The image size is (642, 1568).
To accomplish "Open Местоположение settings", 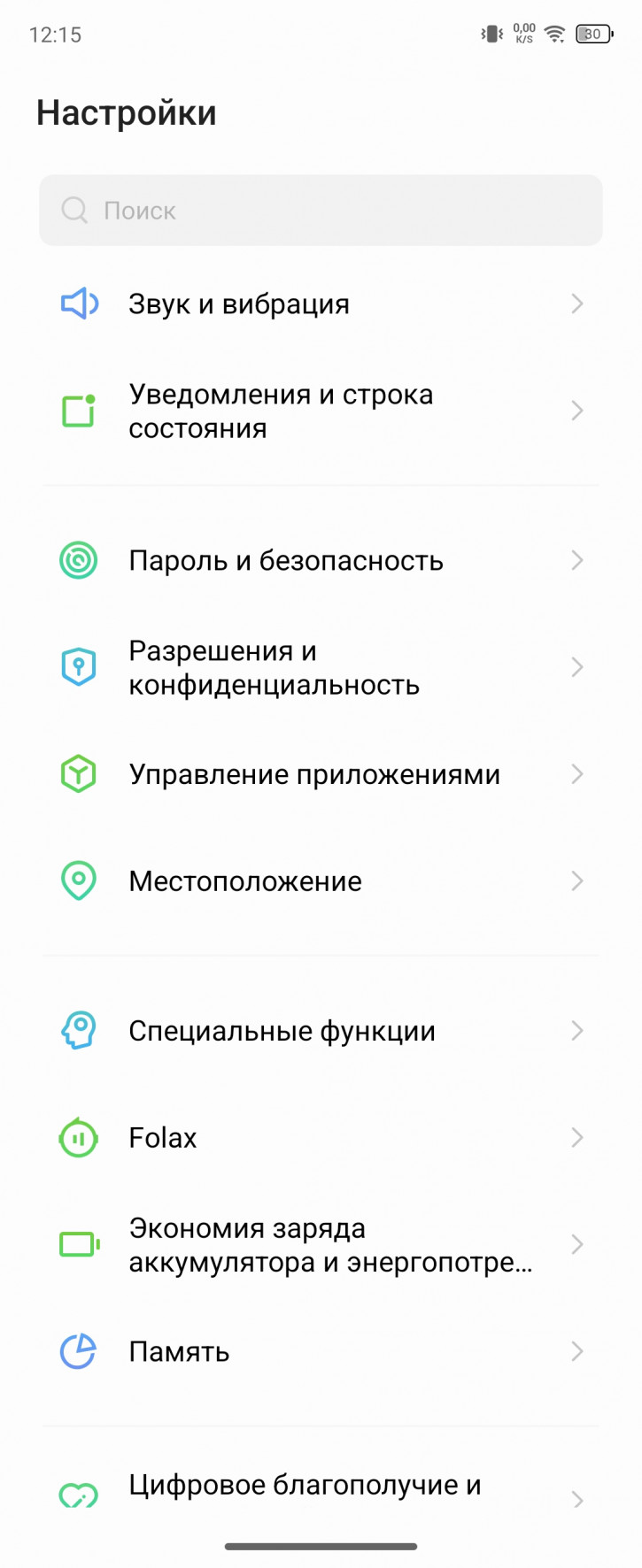I will tap(321, 881).
